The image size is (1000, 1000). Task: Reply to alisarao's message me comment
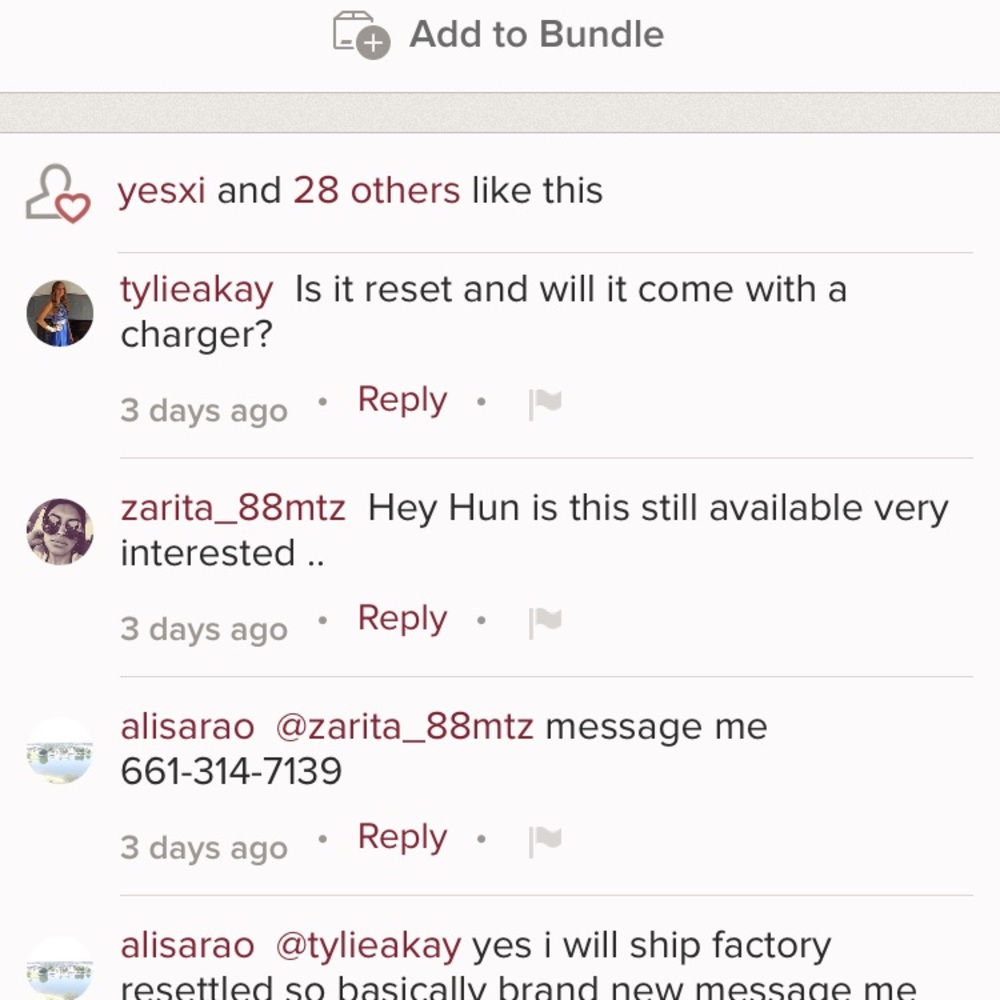(402, 837)
